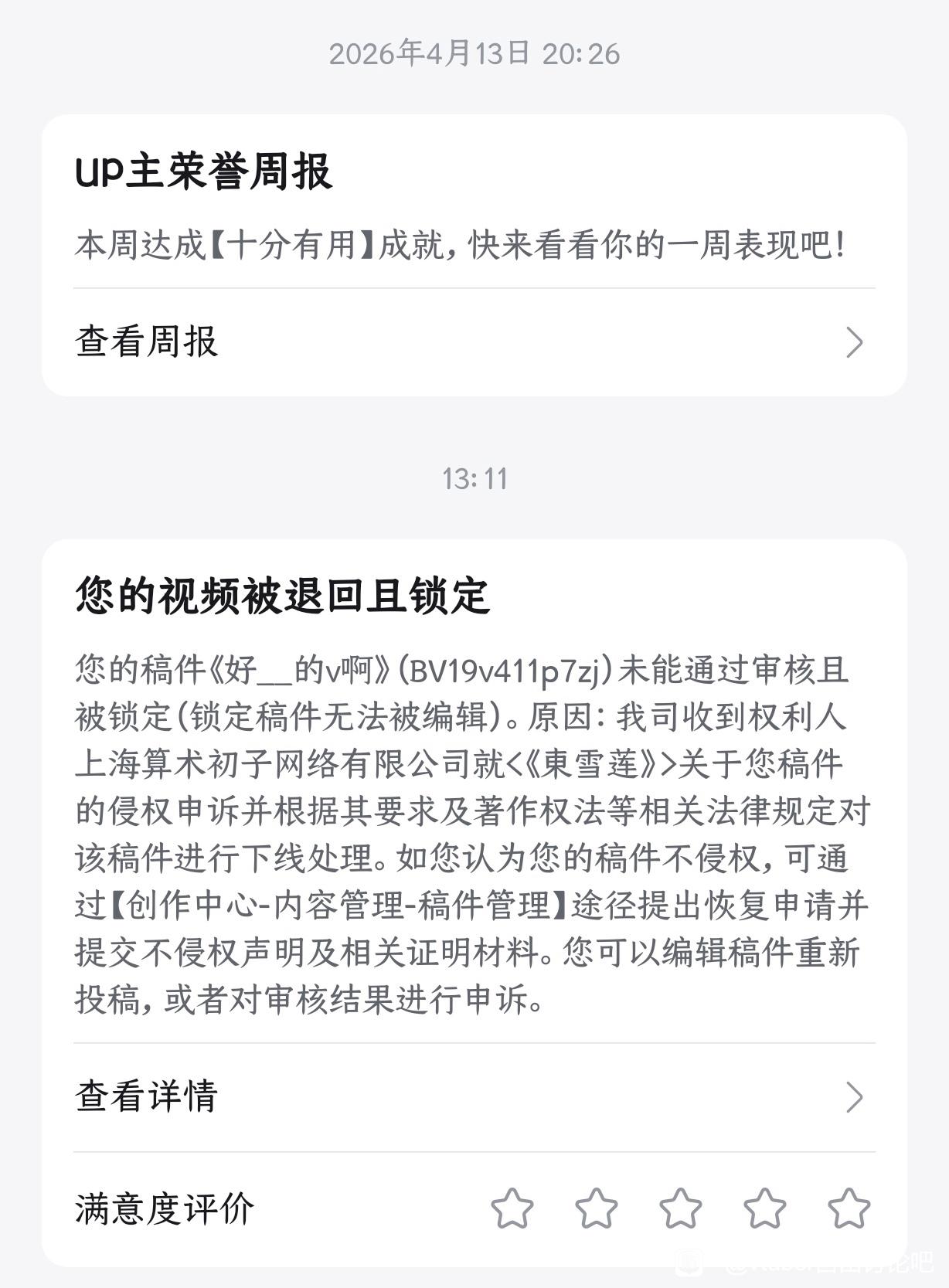
Task: Give a two-star satisfaction rating
Action: (597, 1208)
